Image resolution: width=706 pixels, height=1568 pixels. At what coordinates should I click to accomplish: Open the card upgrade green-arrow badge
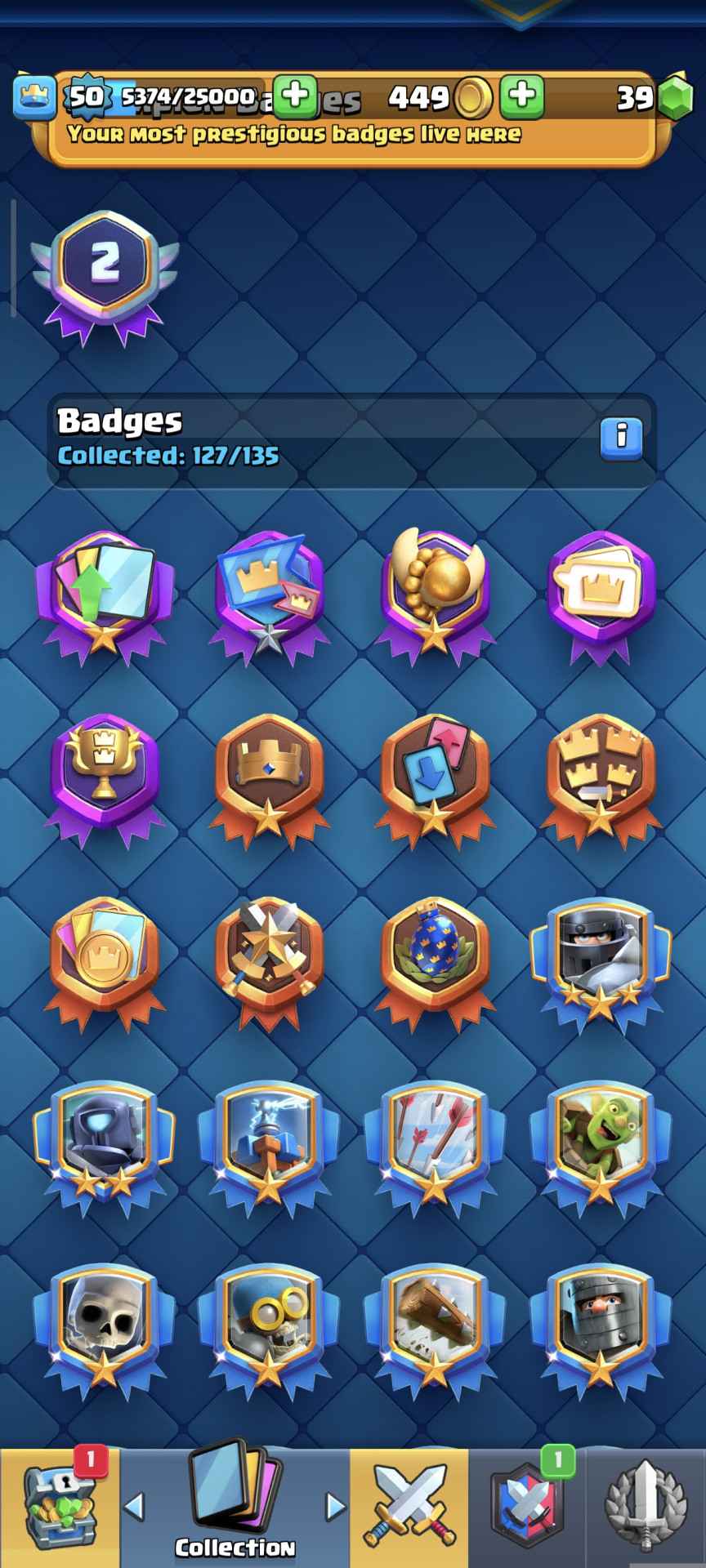[105, 593]
